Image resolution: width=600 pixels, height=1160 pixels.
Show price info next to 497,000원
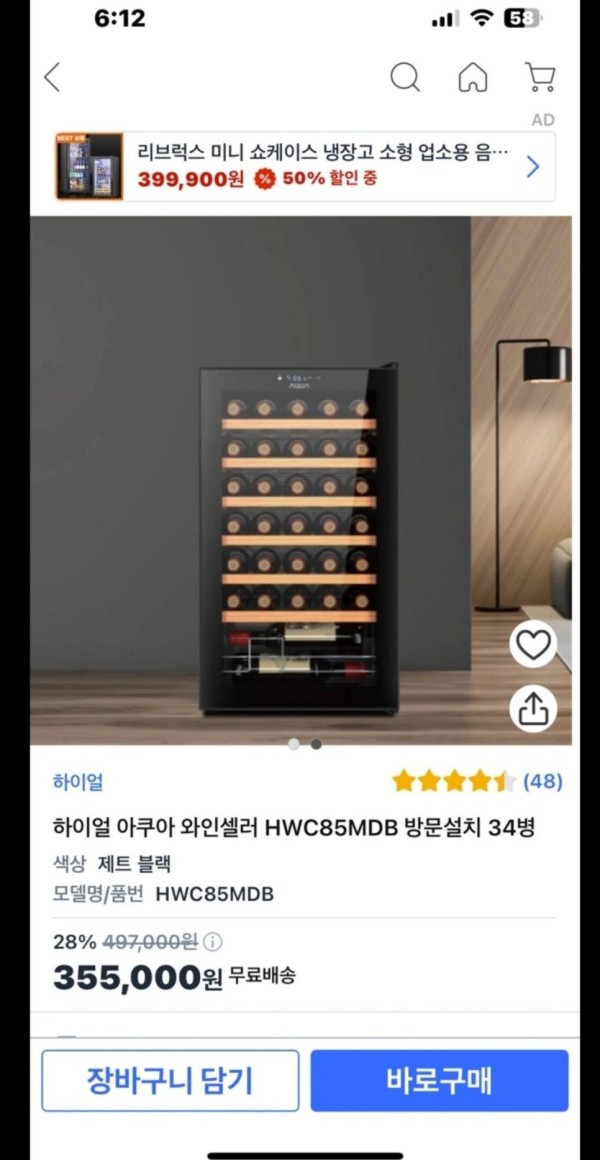click(x=213, y=942)
